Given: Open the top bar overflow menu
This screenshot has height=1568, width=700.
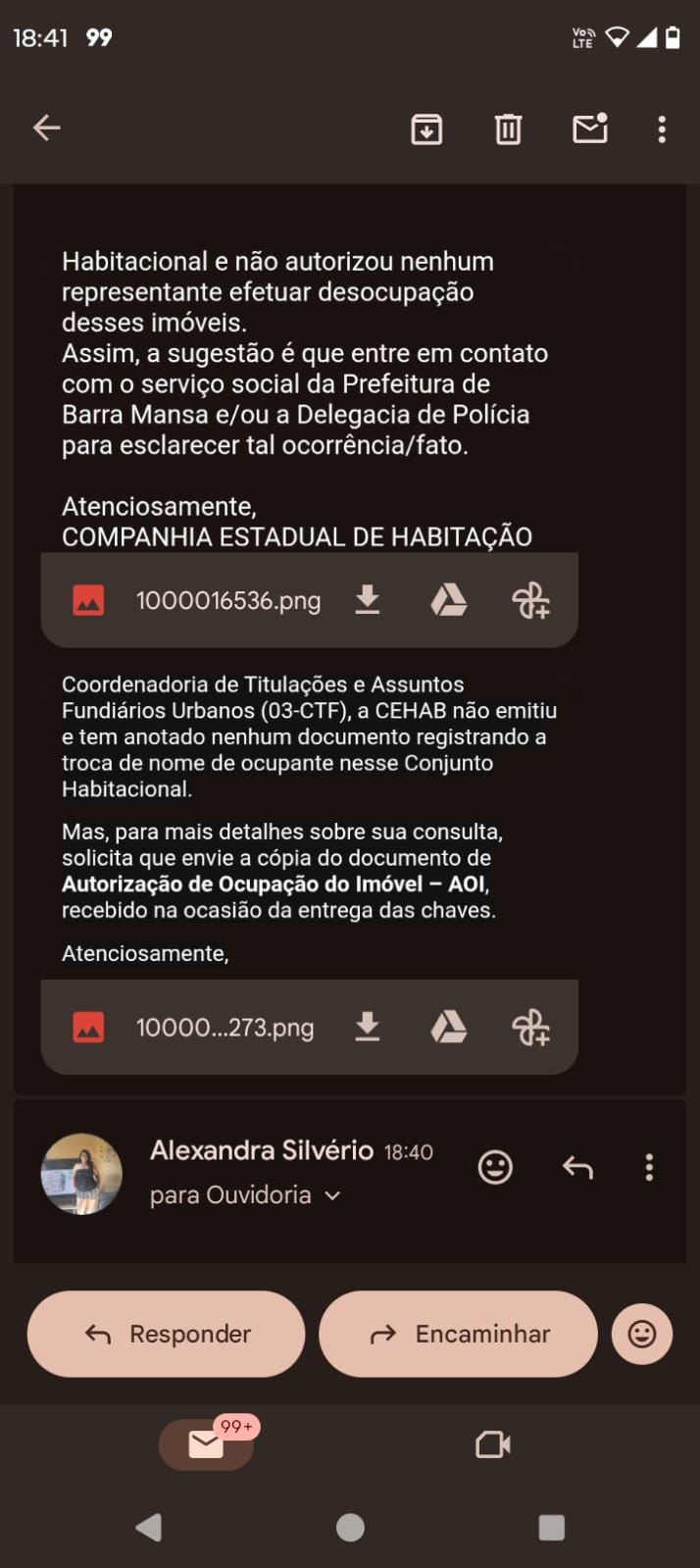Looking at the screenshot, I should click(662, 128).
